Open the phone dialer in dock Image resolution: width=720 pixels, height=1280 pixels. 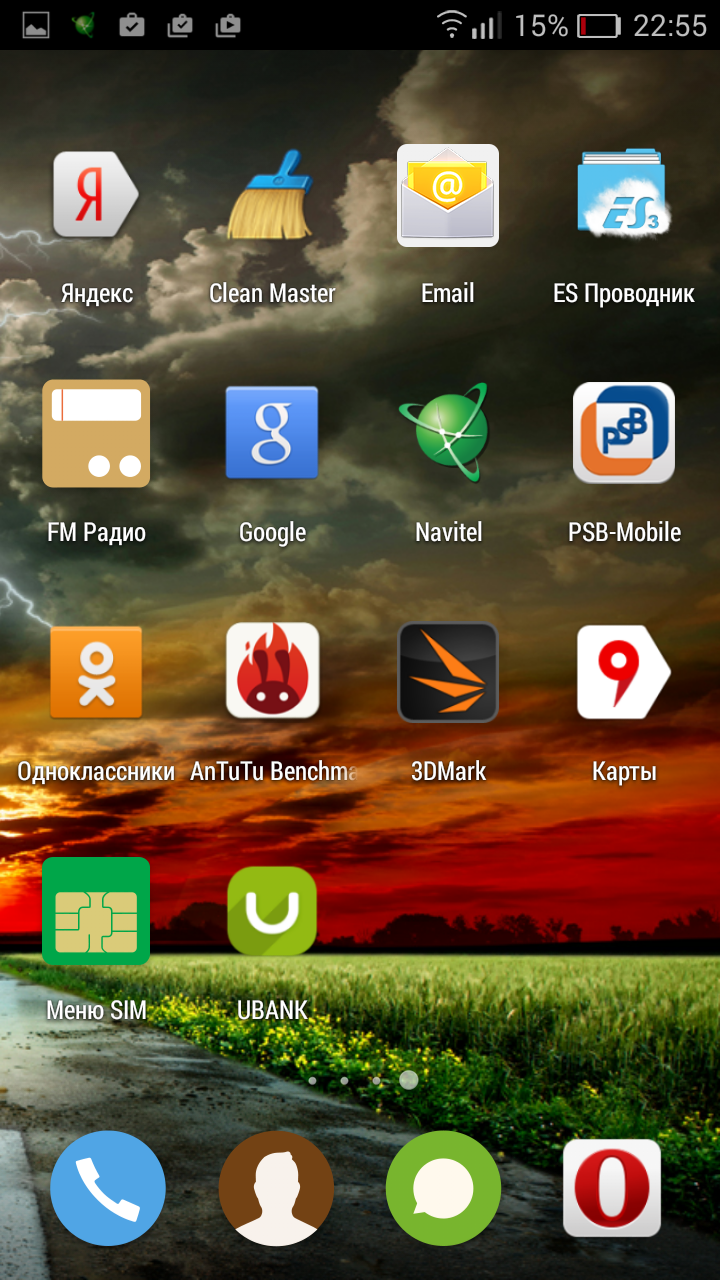coord(108,1188)
